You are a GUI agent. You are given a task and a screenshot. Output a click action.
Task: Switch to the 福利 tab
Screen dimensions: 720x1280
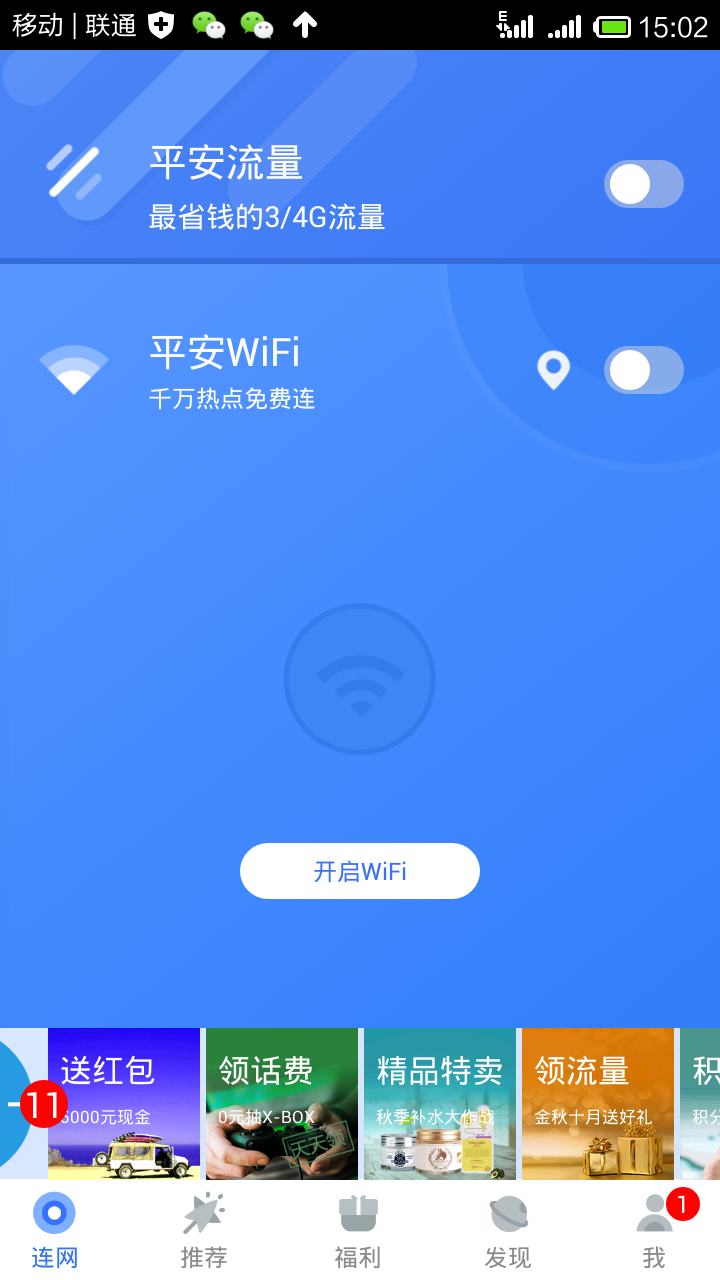pyautogui.click(x=358, y=1230)
